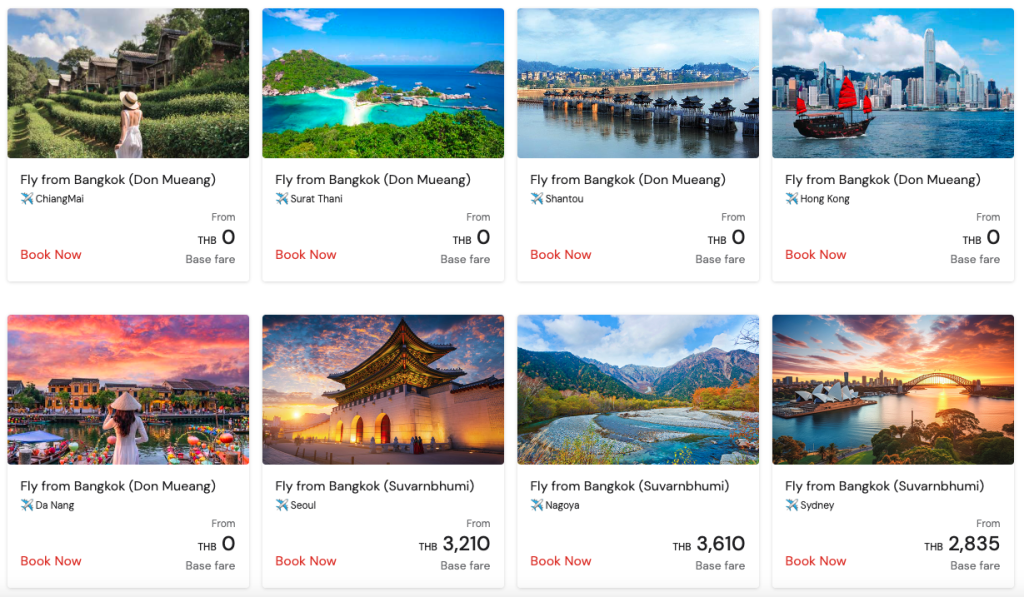1024x597 pixels.
Task: Open the Seoul destination image
Action: [x=383, y=389]
